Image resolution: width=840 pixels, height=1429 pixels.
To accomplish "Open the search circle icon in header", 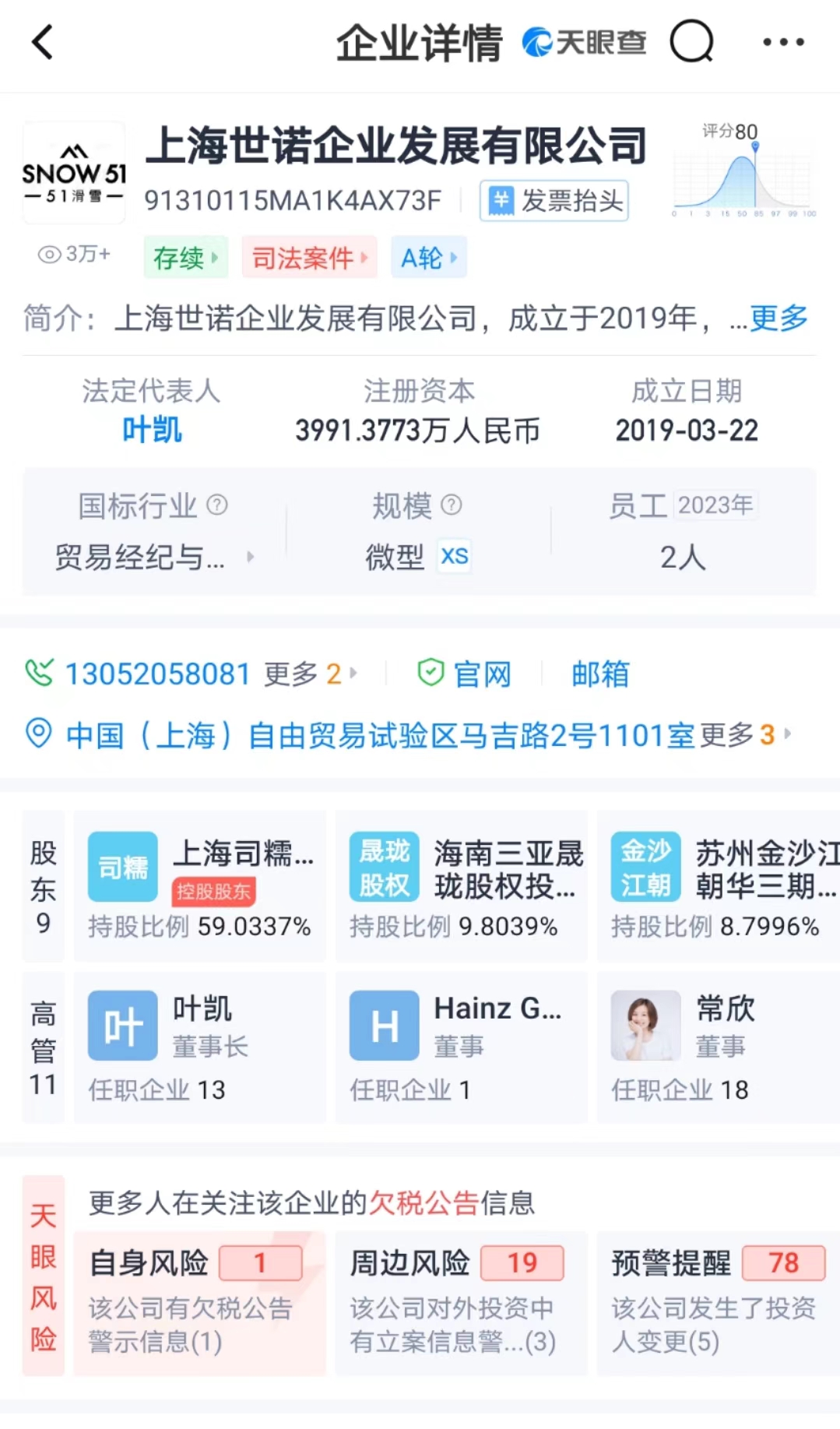I will (x=691, y=41).
